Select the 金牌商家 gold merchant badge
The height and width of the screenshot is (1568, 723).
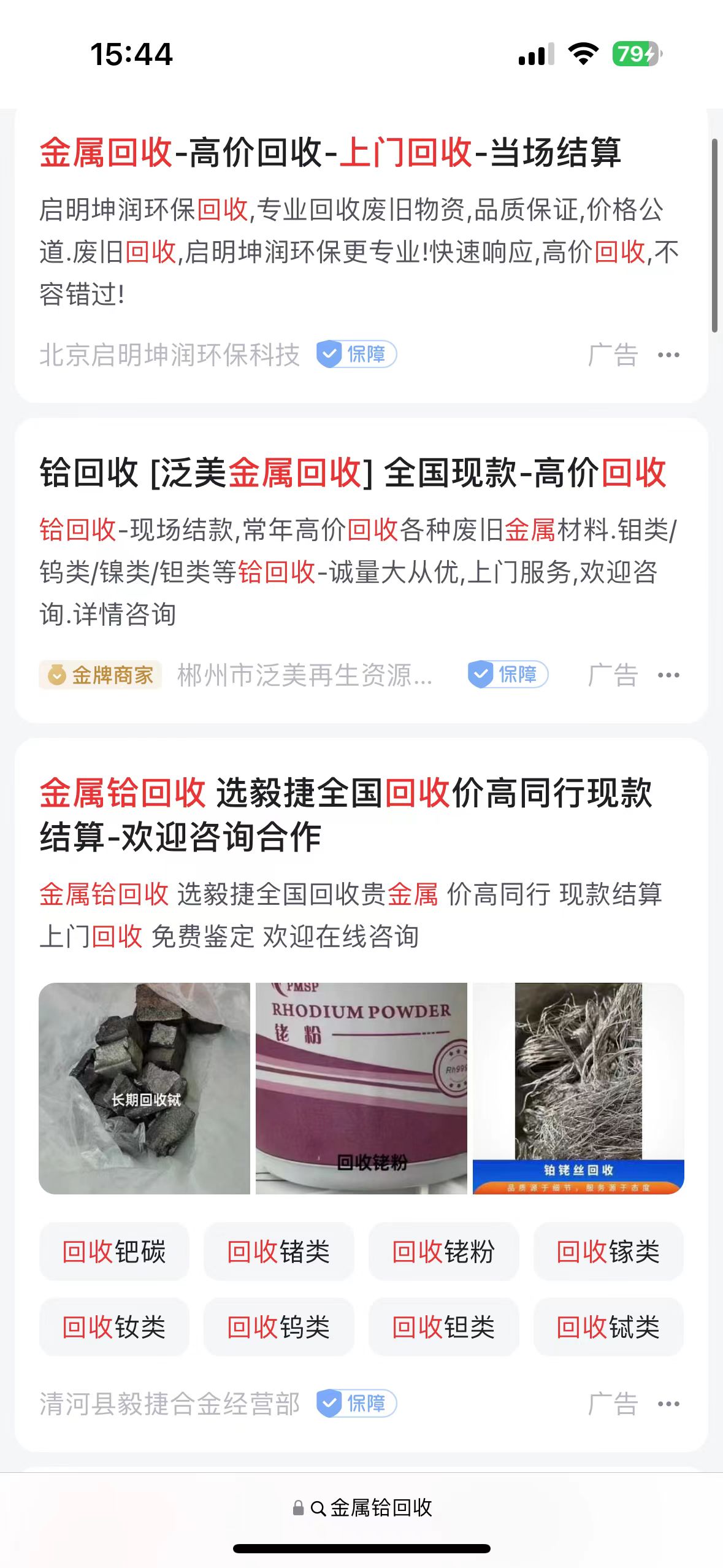(x=99, y=675)
